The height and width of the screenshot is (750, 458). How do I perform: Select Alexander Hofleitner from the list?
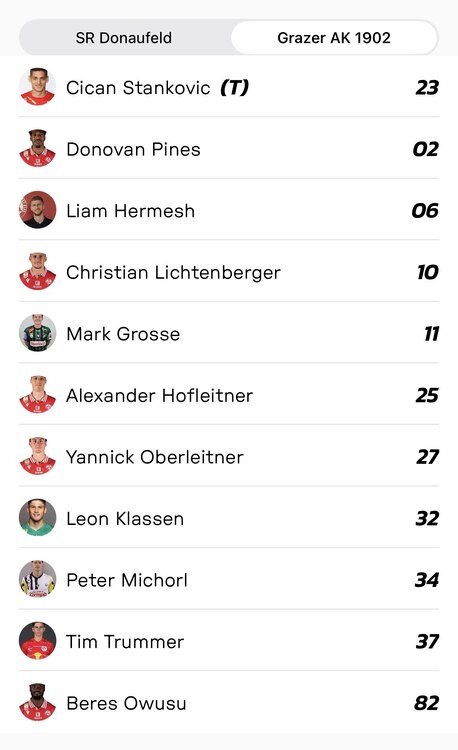pos(229,395)
